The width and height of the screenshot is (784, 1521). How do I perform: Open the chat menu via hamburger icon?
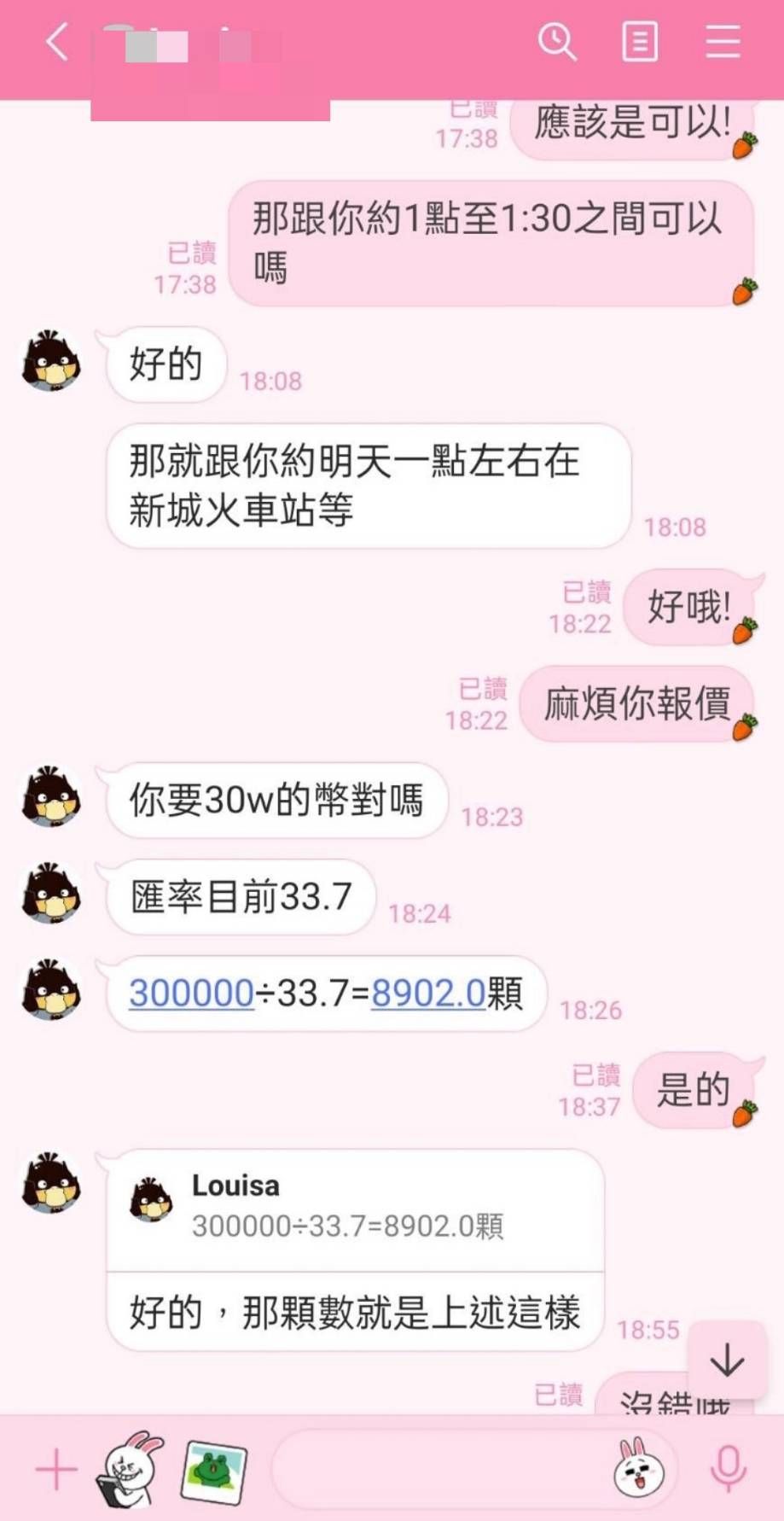pyautogui.click(x=722, y=42)
